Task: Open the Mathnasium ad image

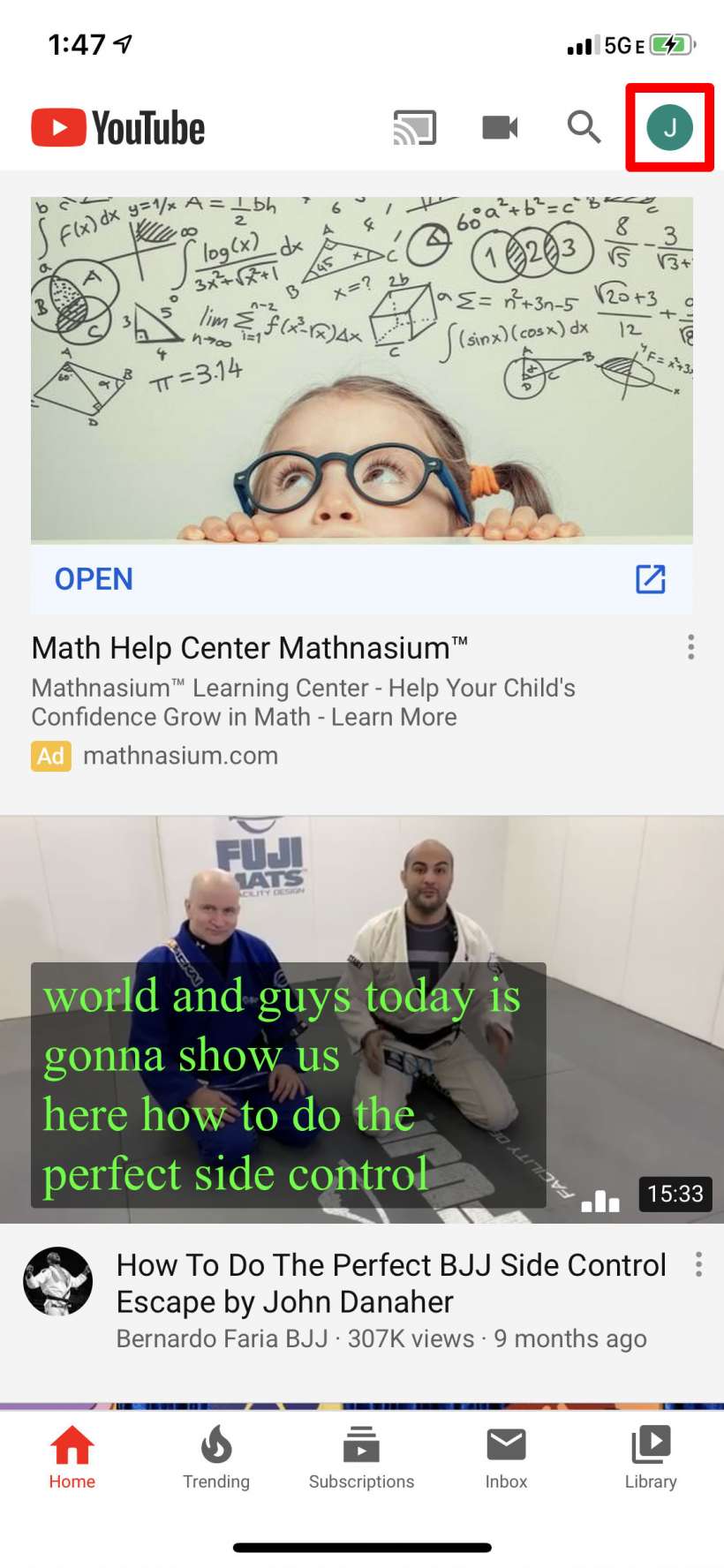Action: tap(361, 369)
